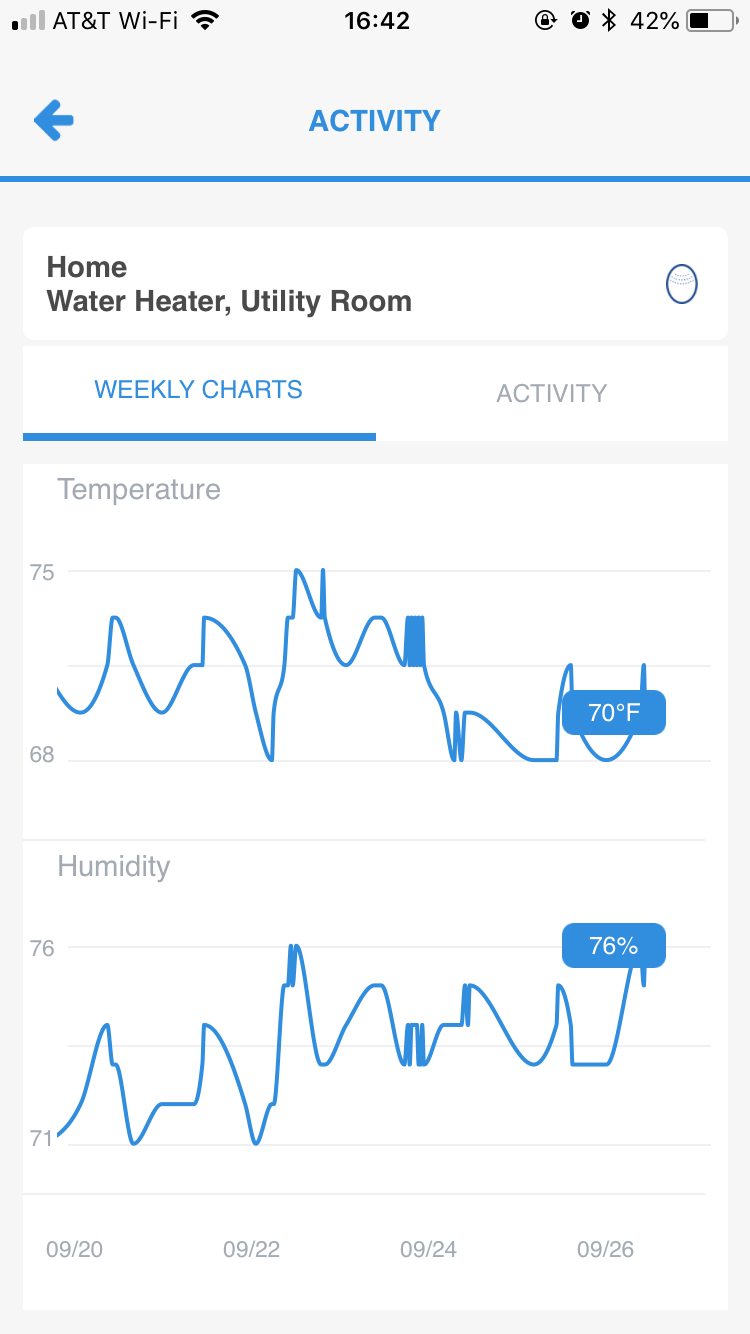Select the Weekly Charts tab

(199, 390)
